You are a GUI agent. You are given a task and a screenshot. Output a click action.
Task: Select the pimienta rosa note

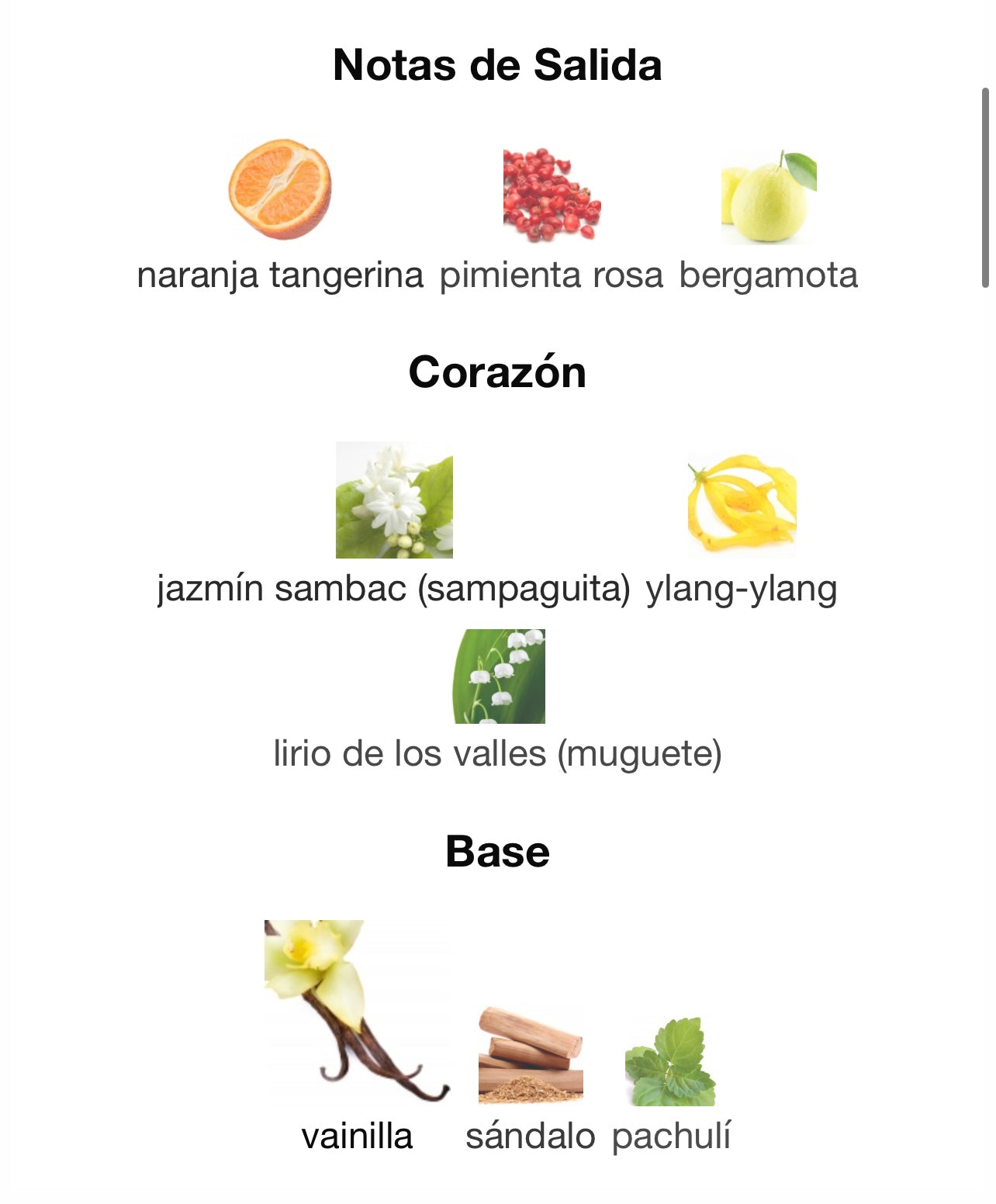click(x=551, y=195)
